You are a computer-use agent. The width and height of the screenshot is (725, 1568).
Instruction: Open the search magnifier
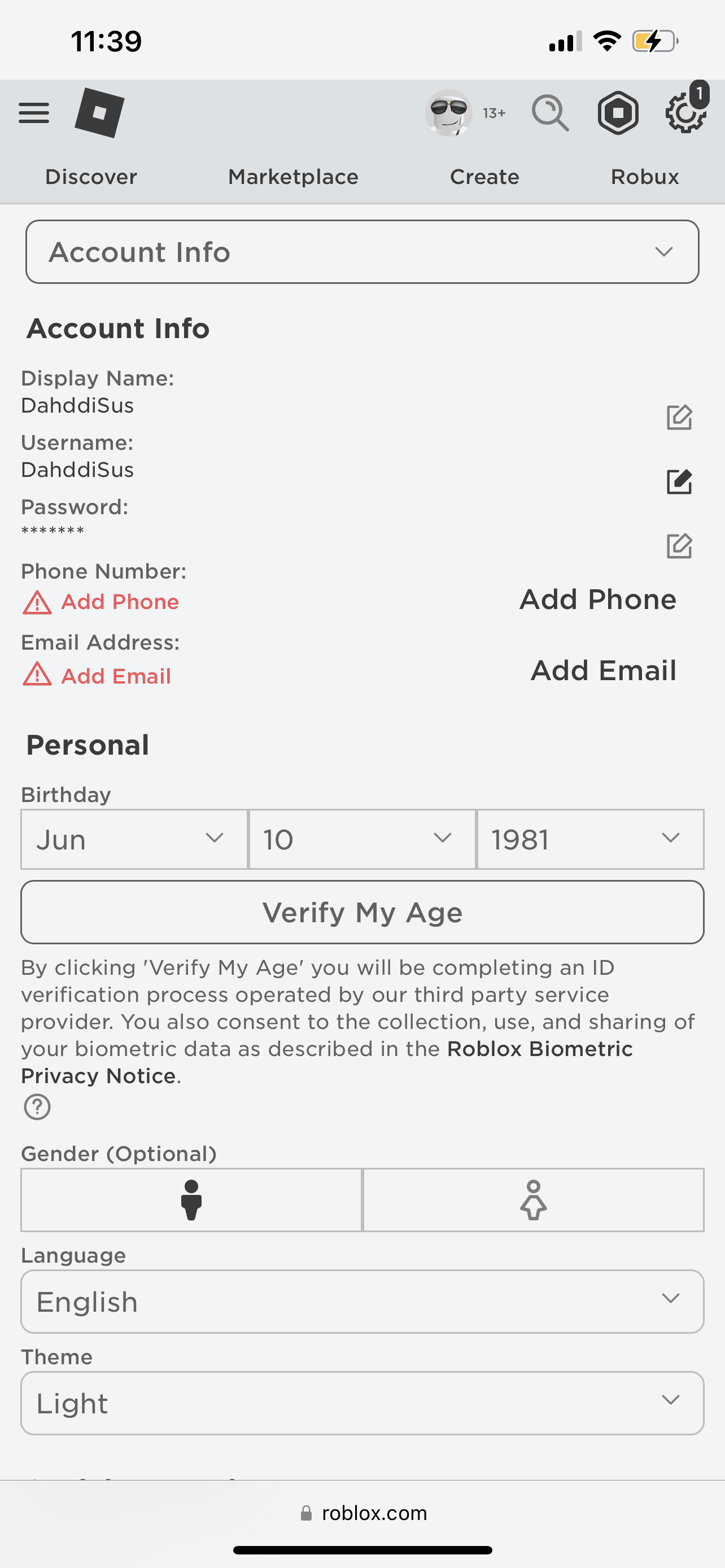click(x=550, y=113)
